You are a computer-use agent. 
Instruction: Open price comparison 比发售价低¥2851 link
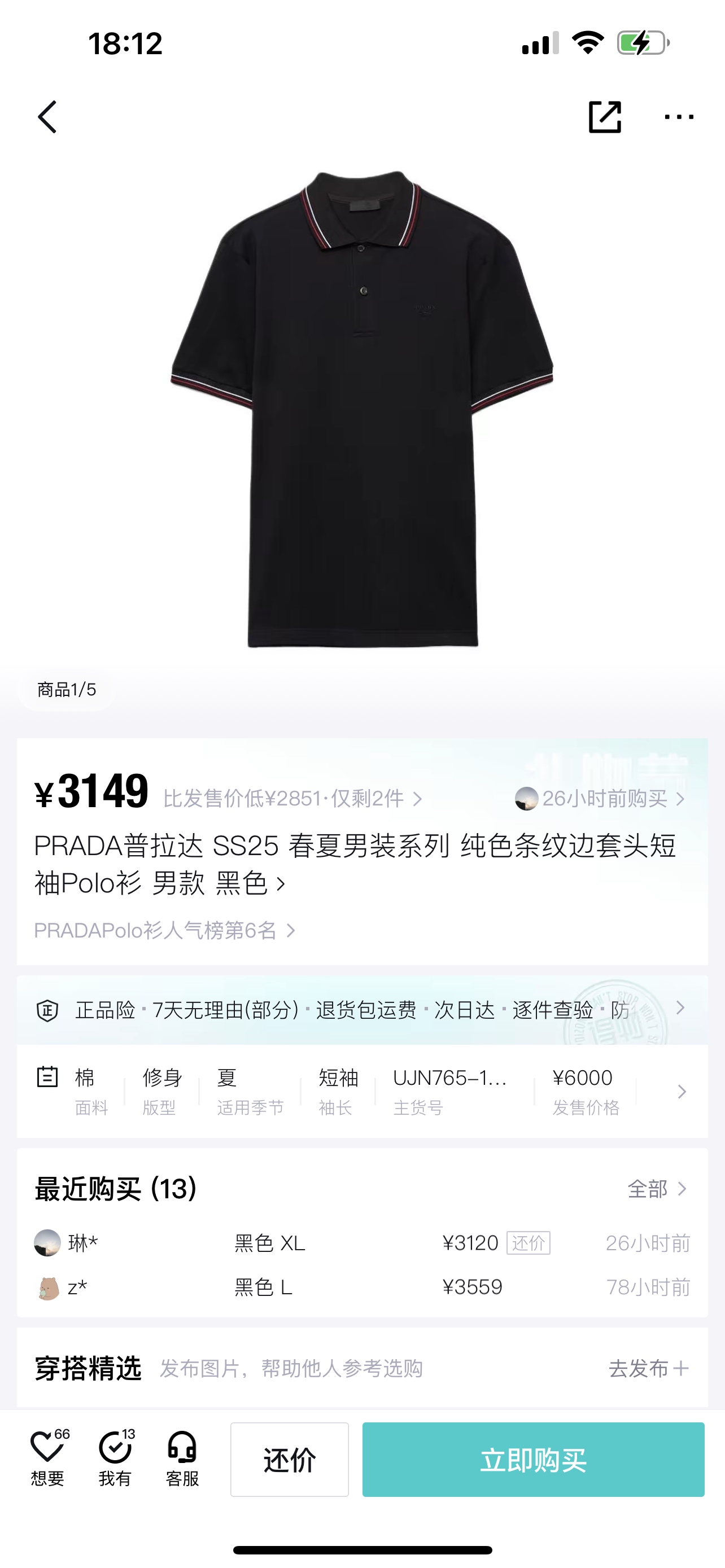pyautogui.click(x=292, y=798)
